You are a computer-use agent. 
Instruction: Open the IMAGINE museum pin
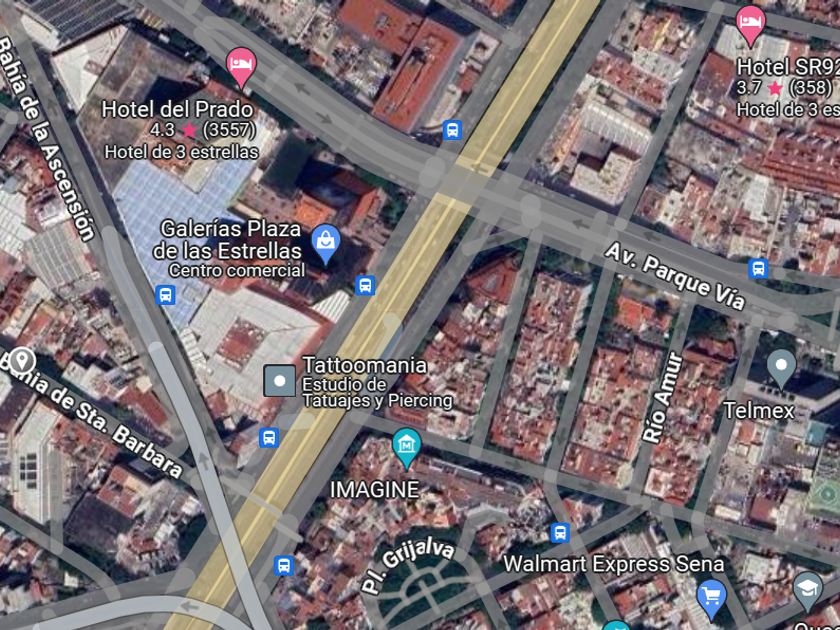click(x=407, y=447)
